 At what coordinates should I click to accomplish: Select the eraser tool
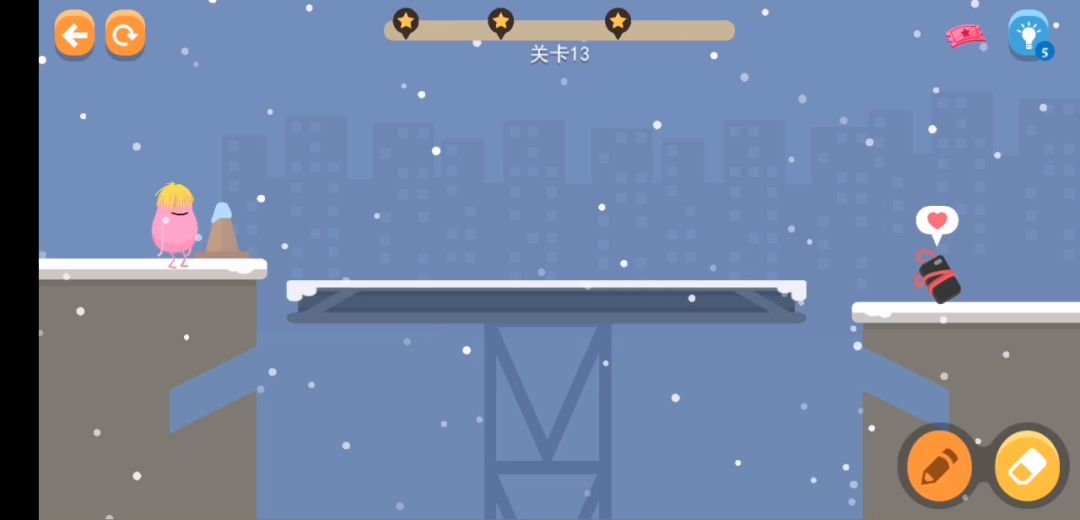click(1027, 466)
